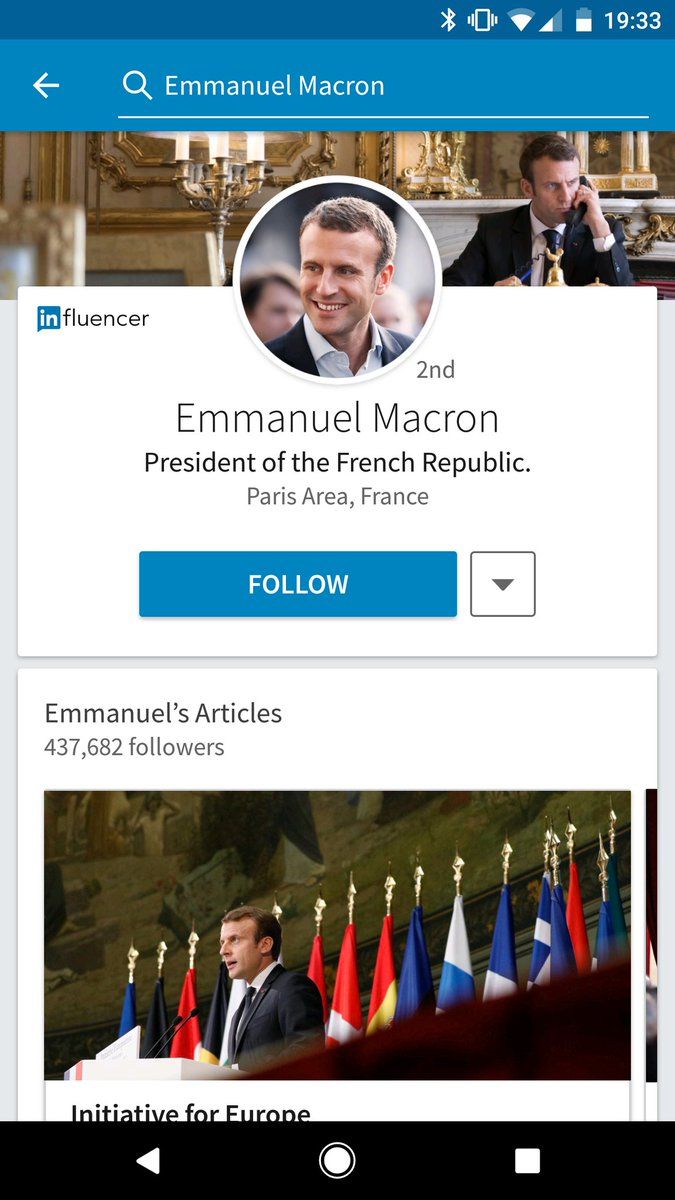675x1200 pixels.
Task: Tap the system home button
Action: coord(337,1160)
